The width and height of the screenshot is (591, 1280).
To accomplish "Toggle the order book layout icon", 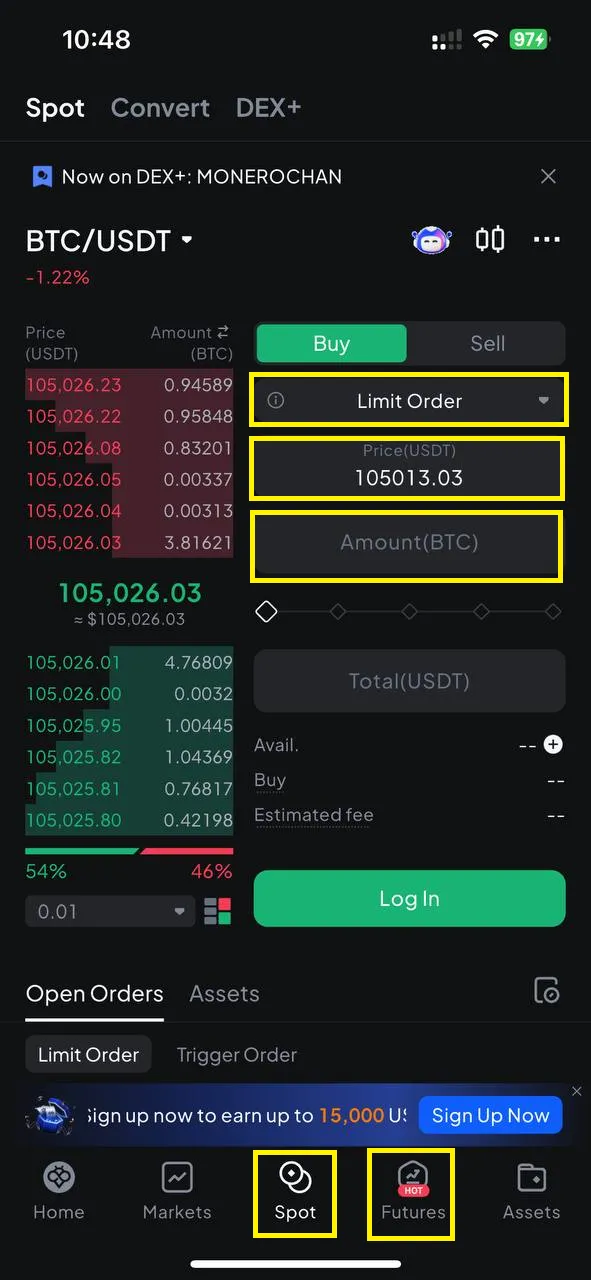I will [217, 912].
